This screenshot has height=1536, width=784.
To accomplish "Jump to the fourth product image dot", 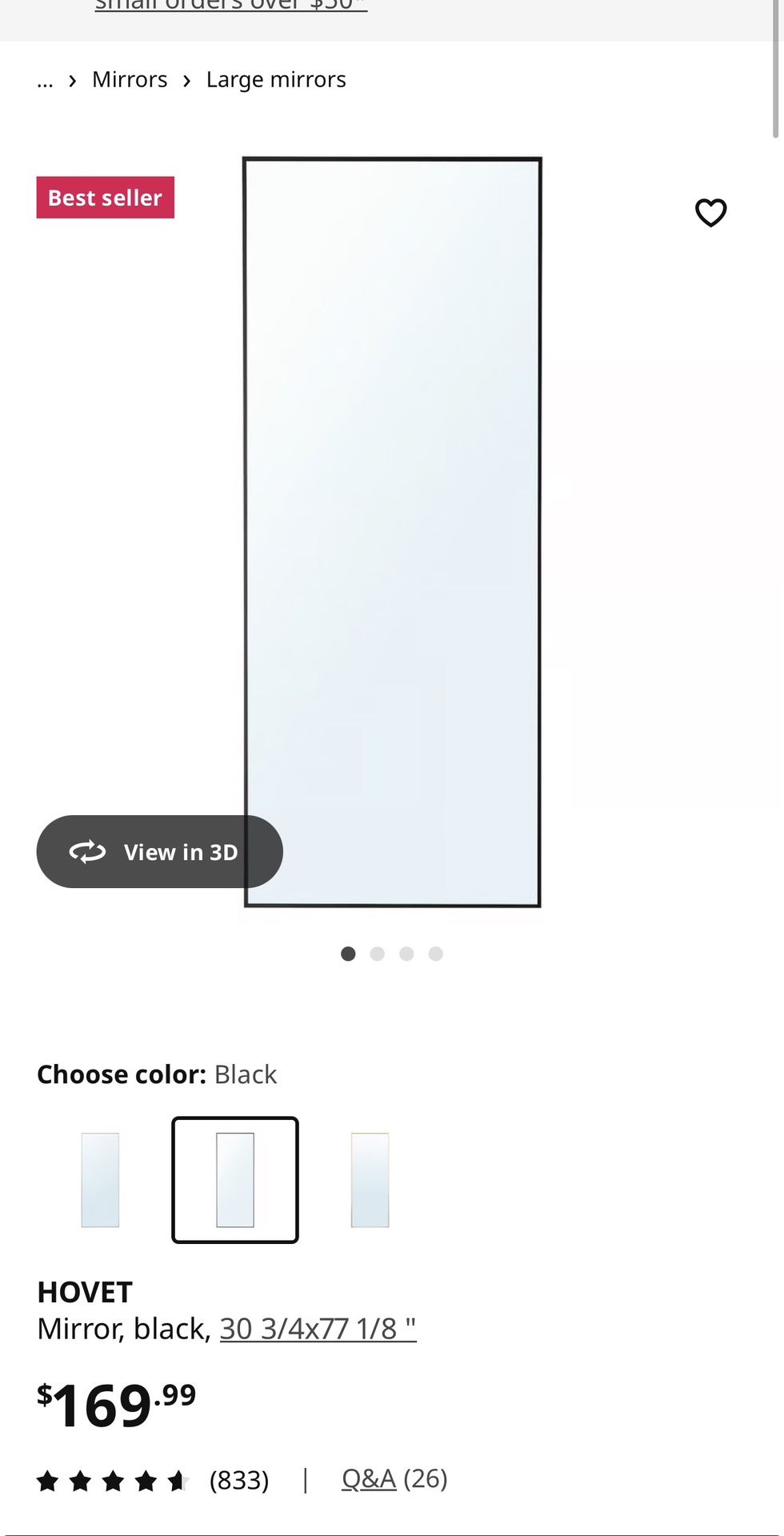I will 435,954.
